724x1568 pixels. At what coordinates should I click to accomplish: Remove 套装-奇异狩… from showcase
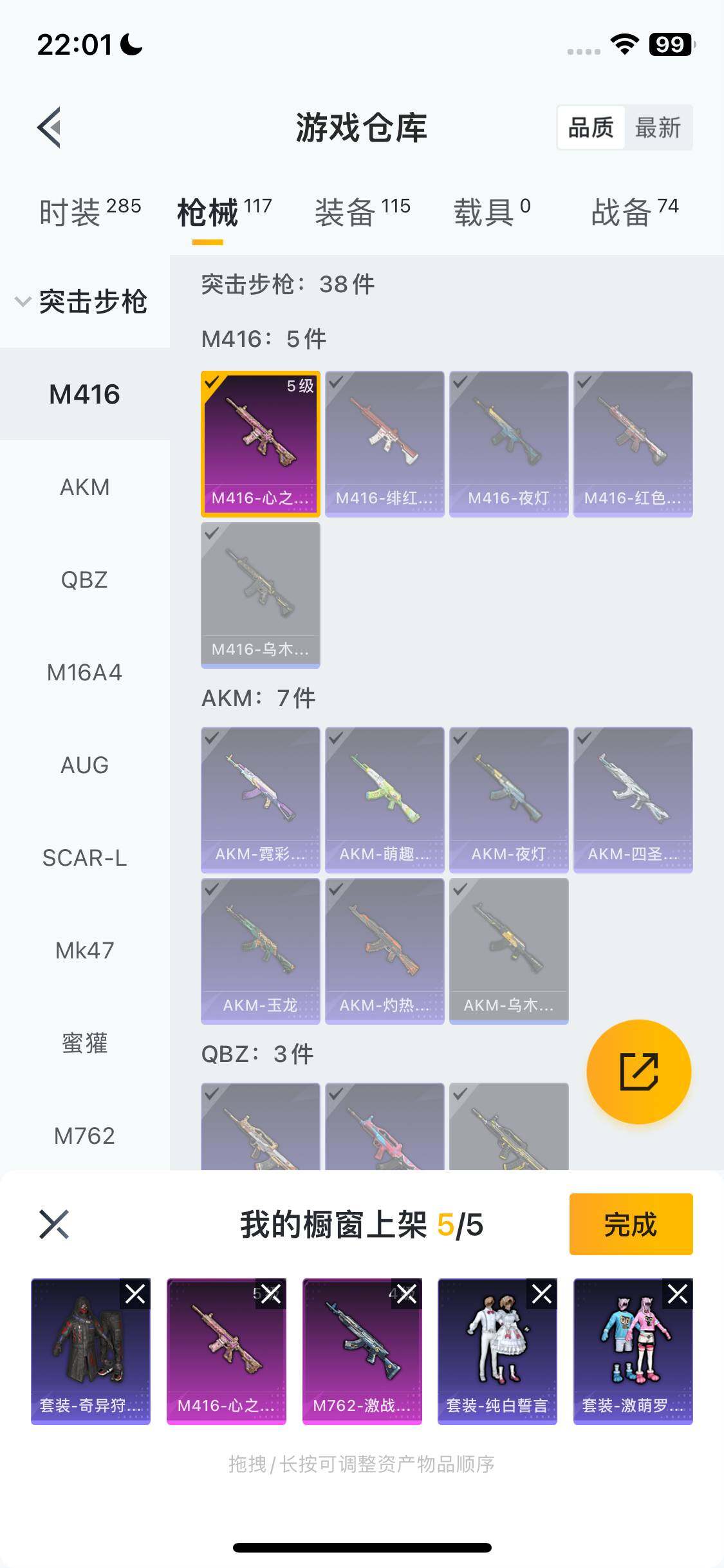tap(135, 1294)
